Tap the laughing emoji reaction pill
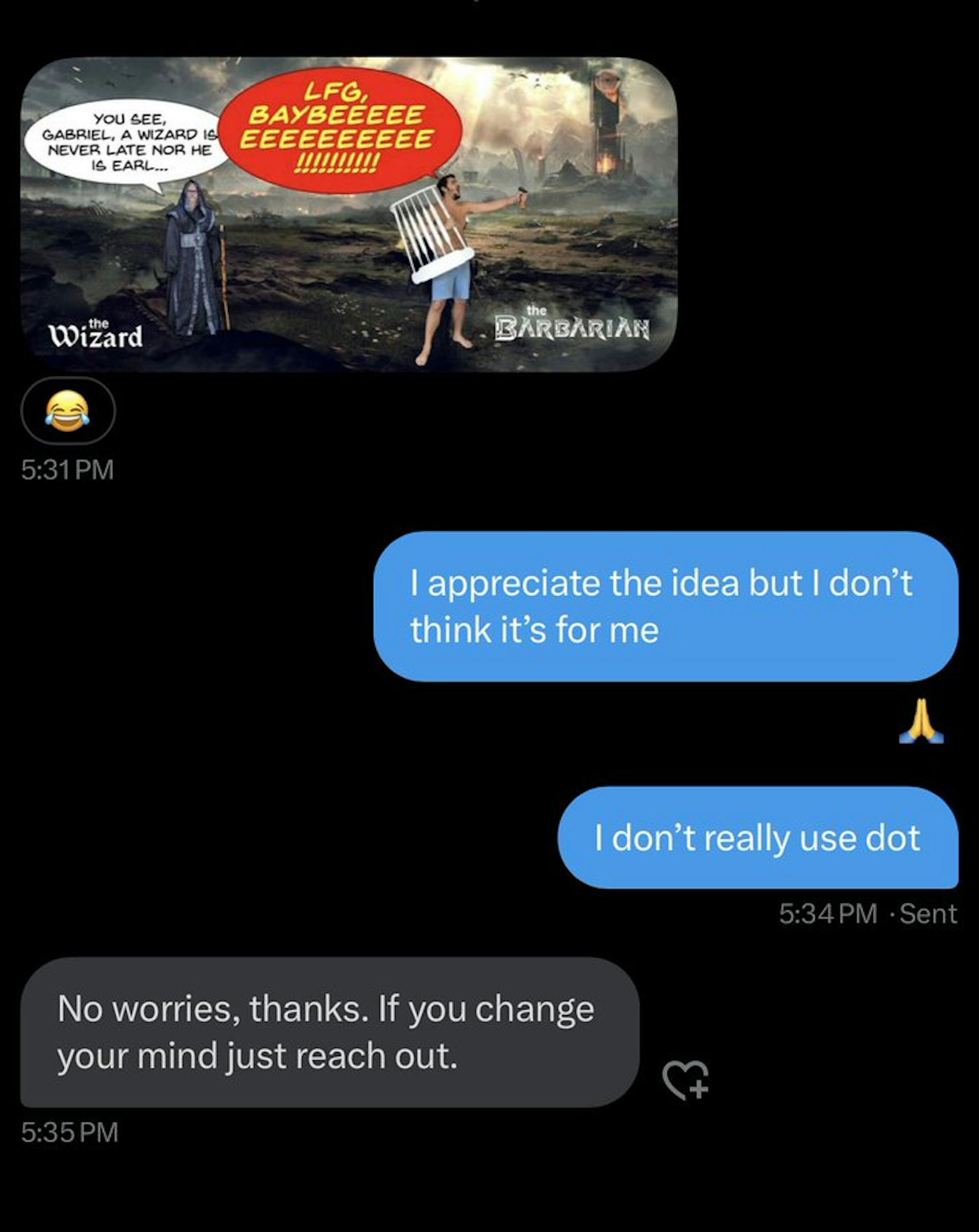Screen dimensions: 979x1232 coord(67,410)
